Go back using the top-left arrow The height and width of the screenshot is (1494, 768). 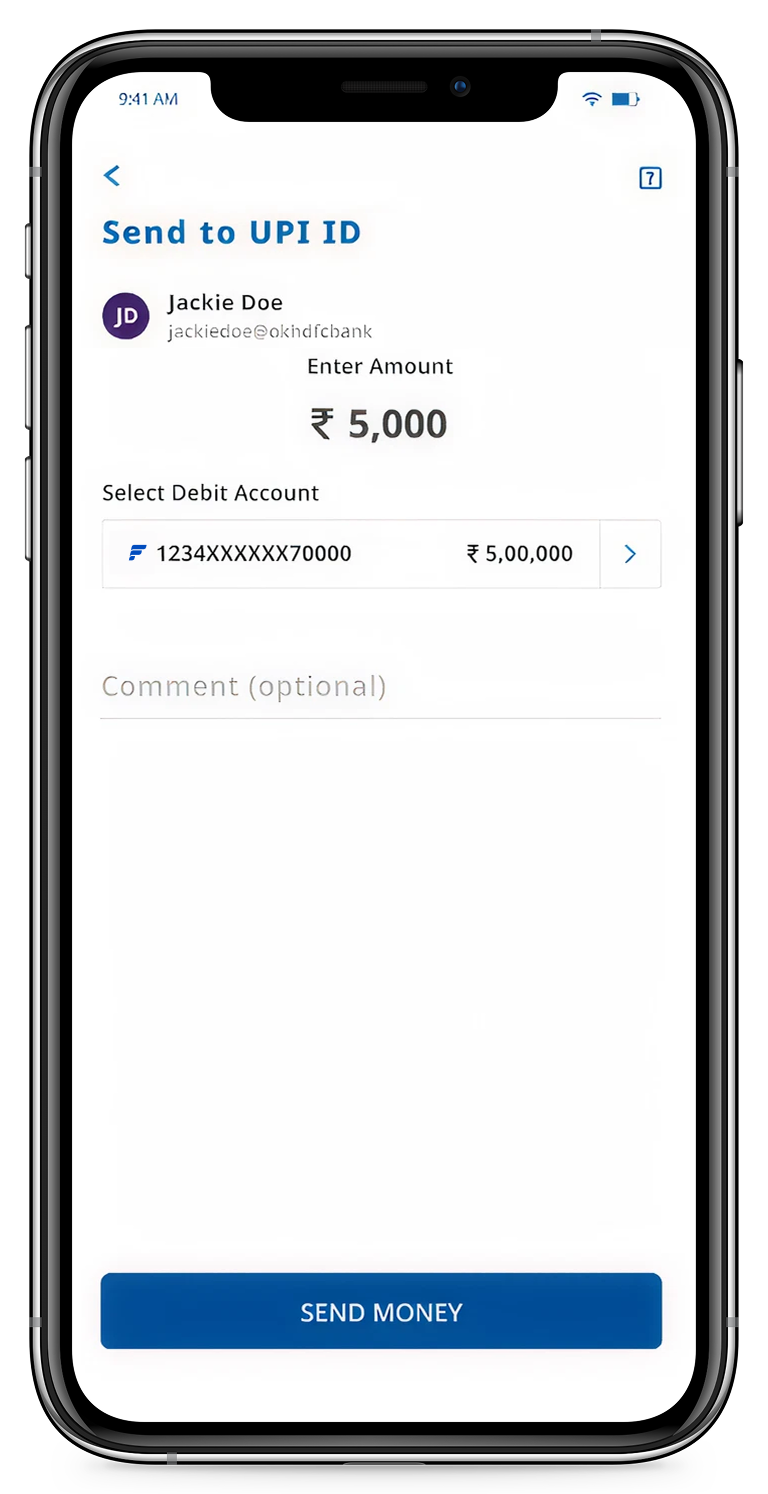pyautogui.click(x=112, y=176)
